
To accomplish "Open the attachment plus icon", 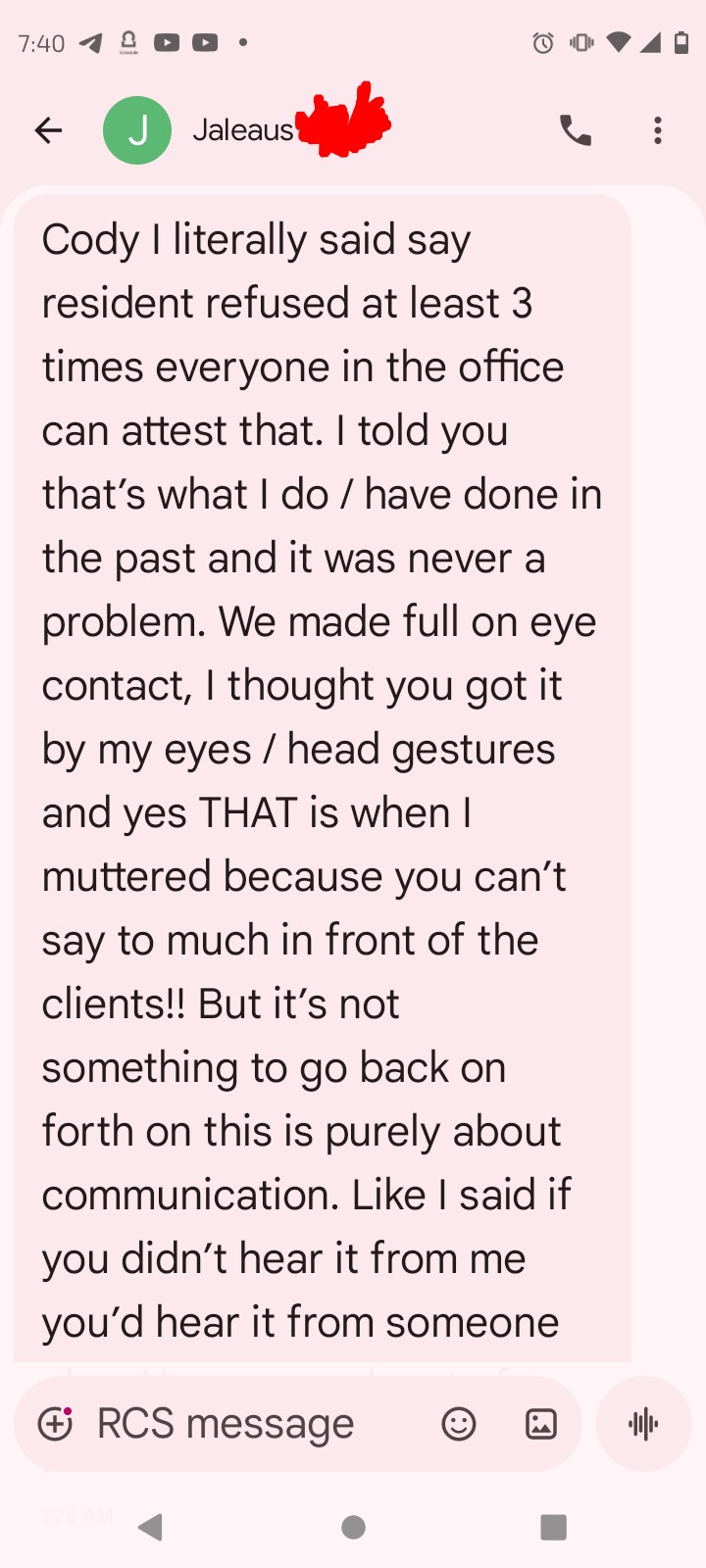I will point(56,1423).
